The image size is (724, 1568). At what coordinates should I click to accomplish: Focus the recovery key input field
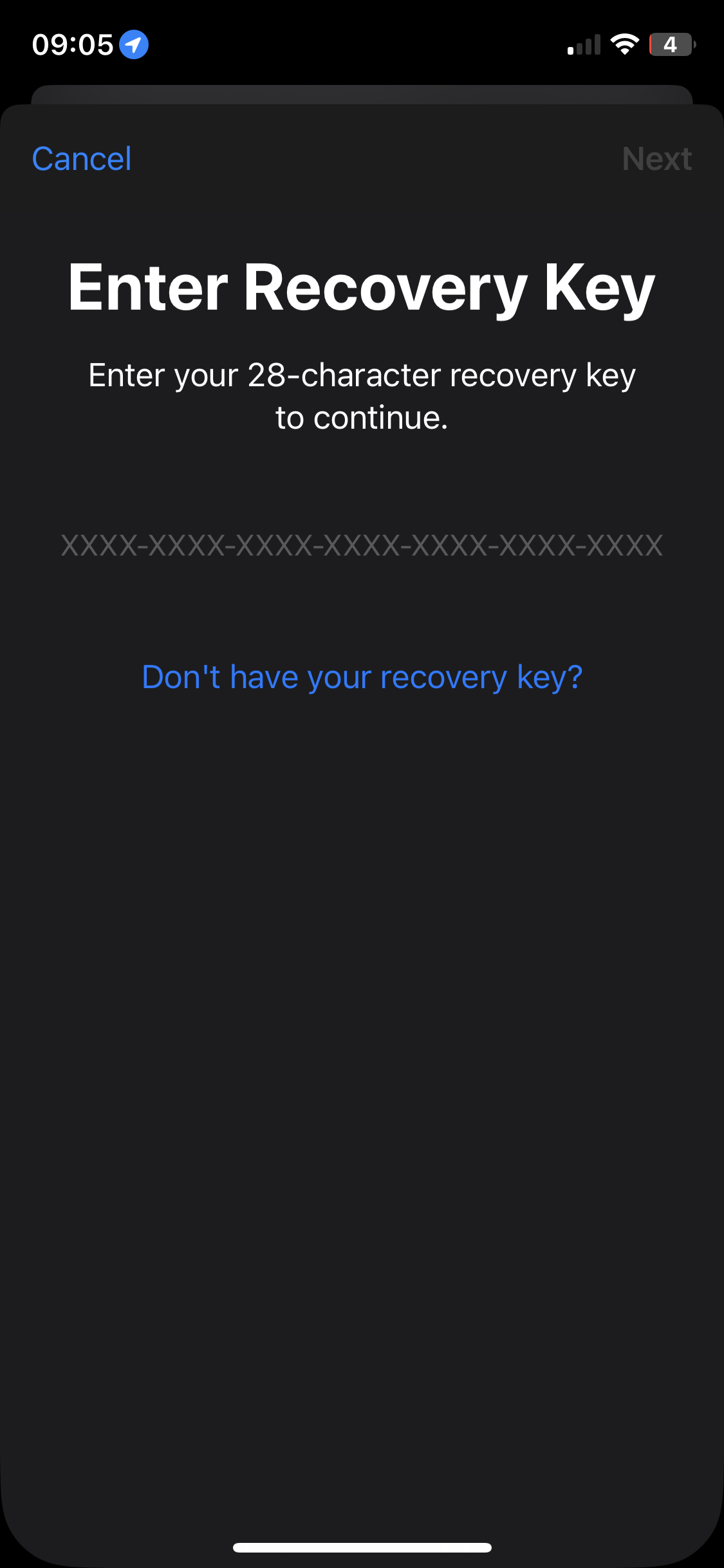click(x=362, y=545)
